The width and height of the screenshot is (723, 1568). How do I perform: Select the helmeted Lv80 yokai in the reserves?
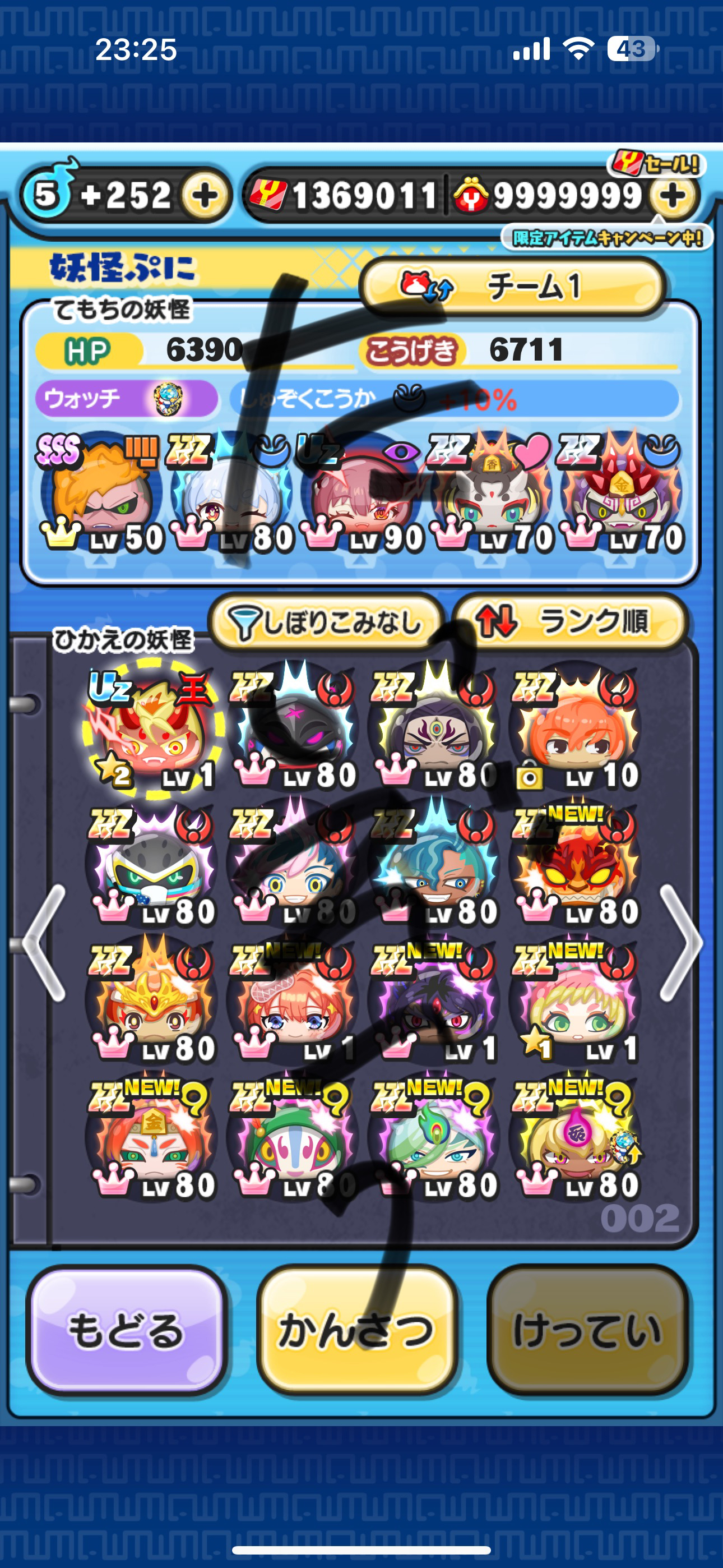152,864
